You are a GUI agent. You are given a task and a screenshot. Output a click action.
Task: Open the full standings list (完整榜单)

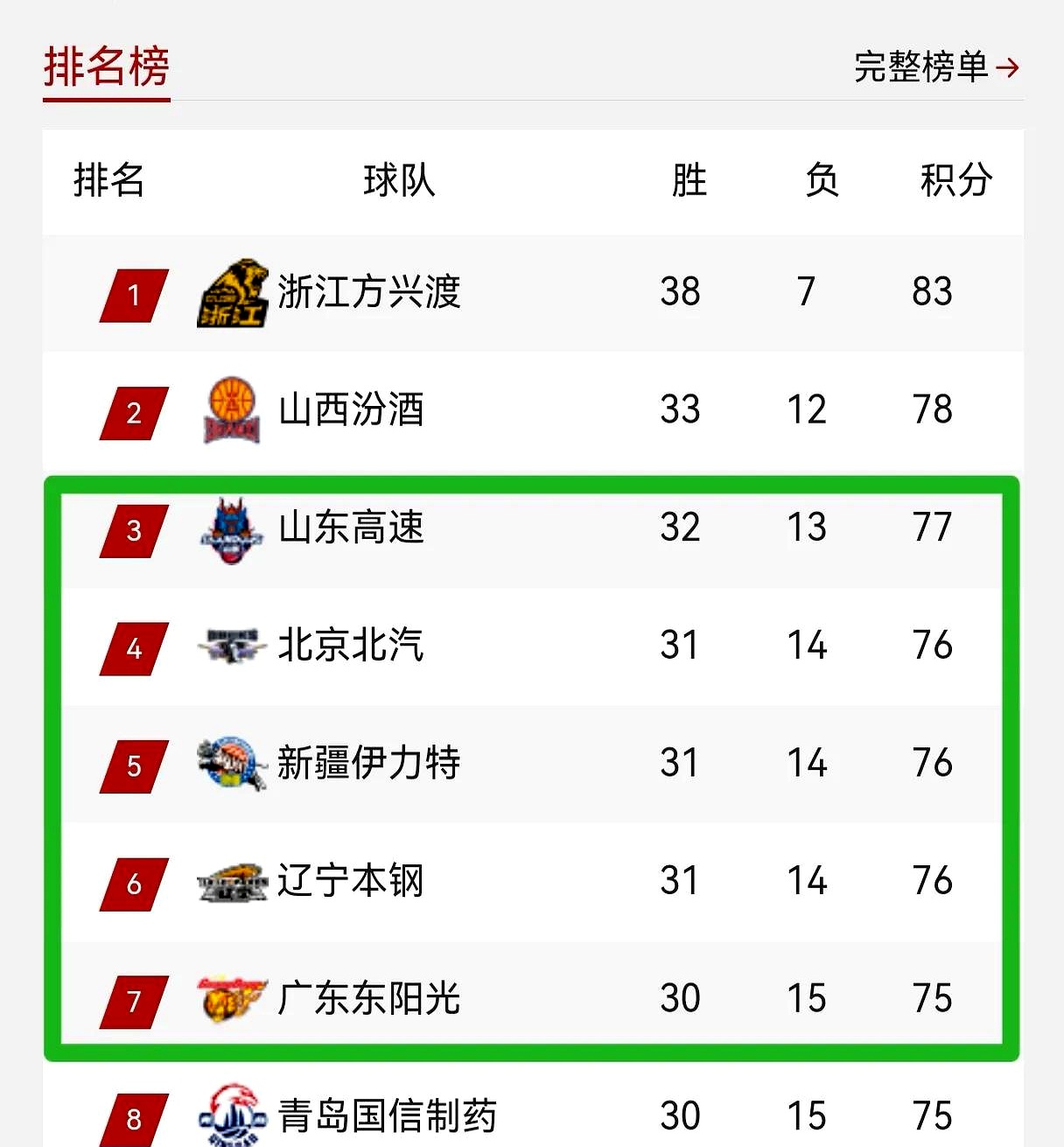935,67
